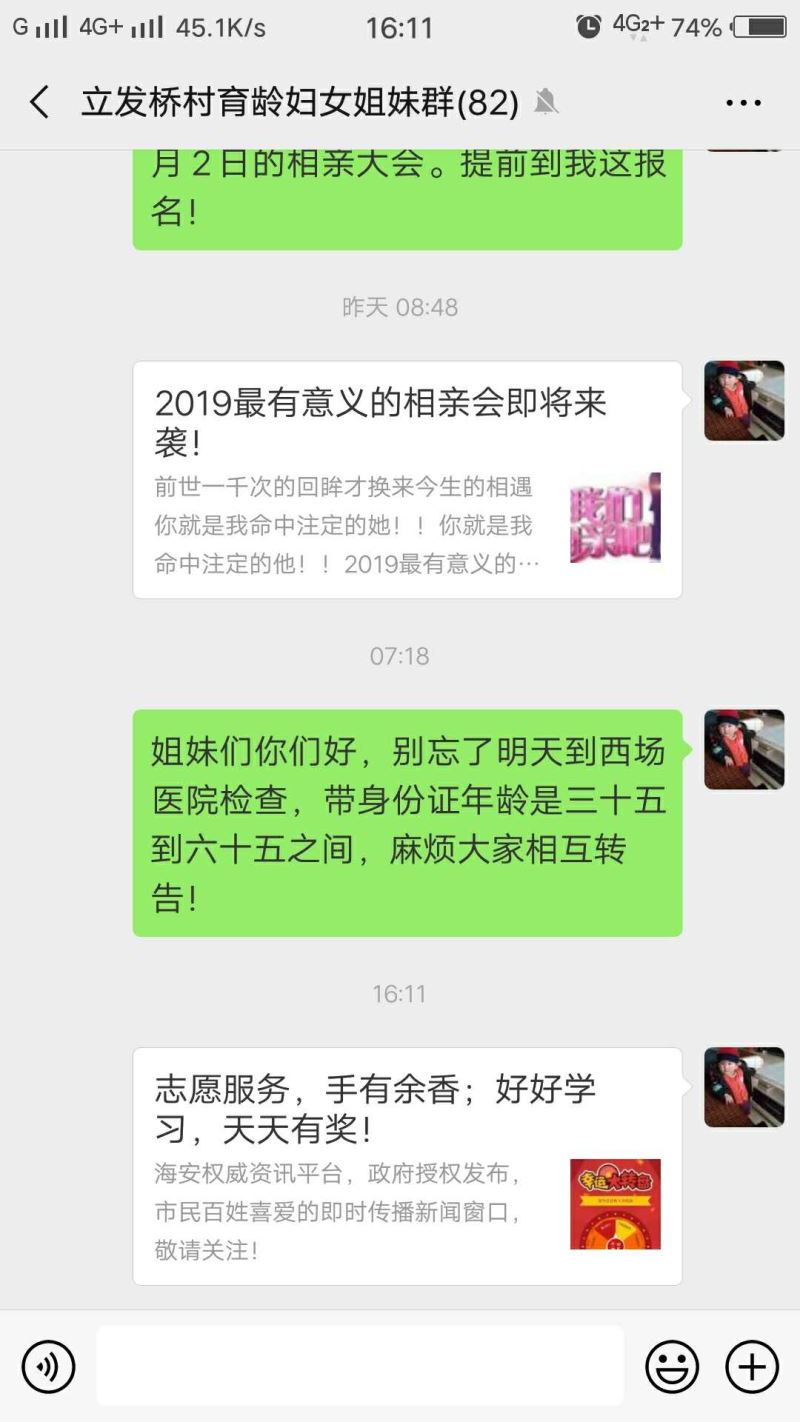Viewport: 800px width, 1422px height.
Task: Go back from the group chat
Action: click(40, 102)
